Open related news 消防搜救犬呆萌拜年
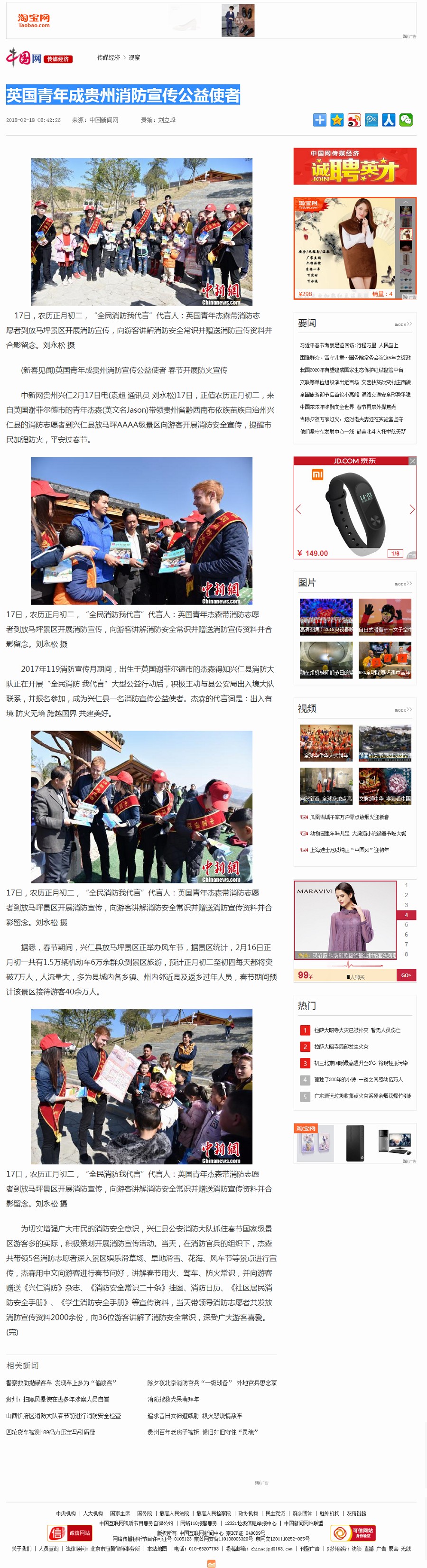The height and width of the screenshot is (1568, 427). (173, 1399)
